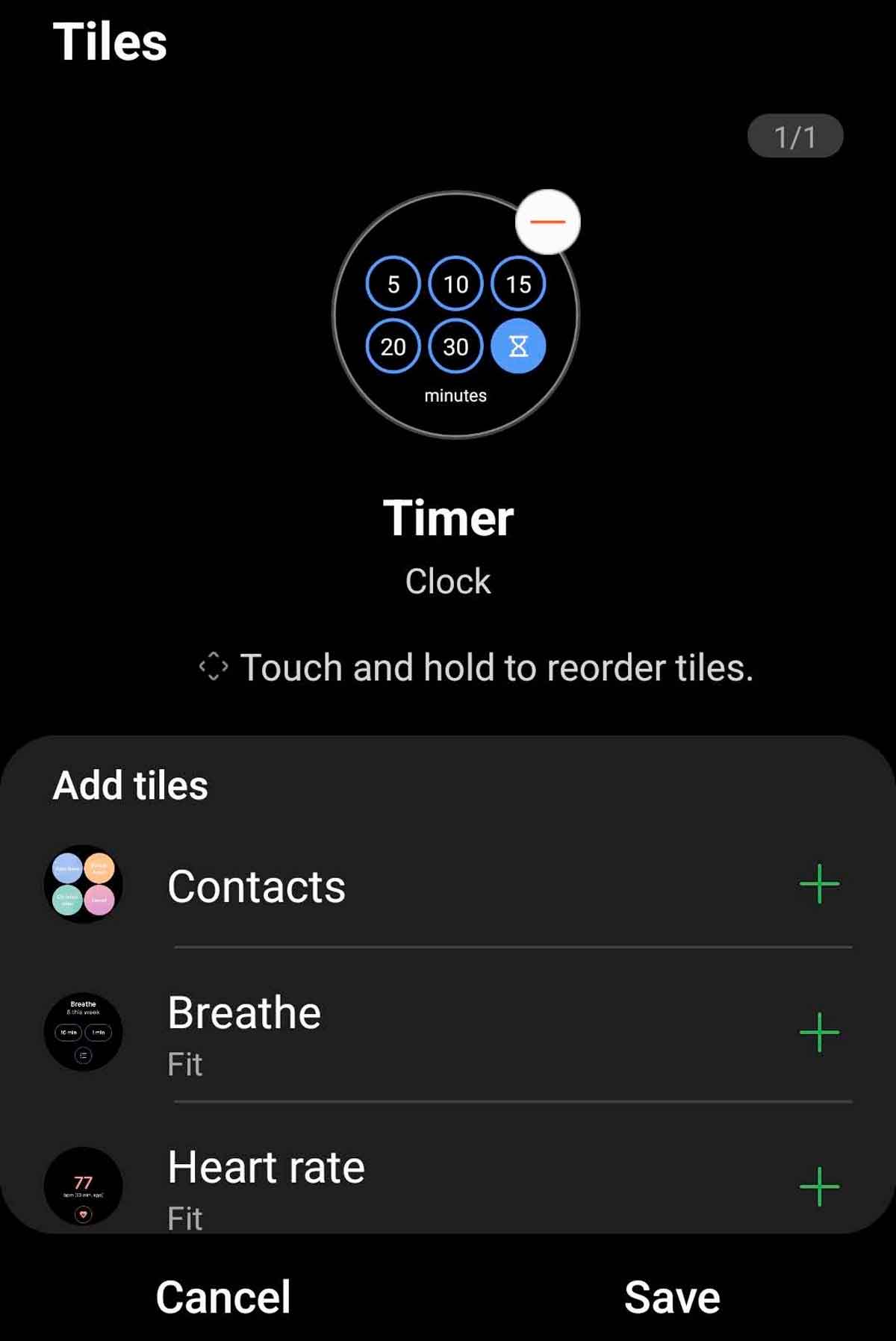Tap the 30 minute timer preset

tap(455, 346)
